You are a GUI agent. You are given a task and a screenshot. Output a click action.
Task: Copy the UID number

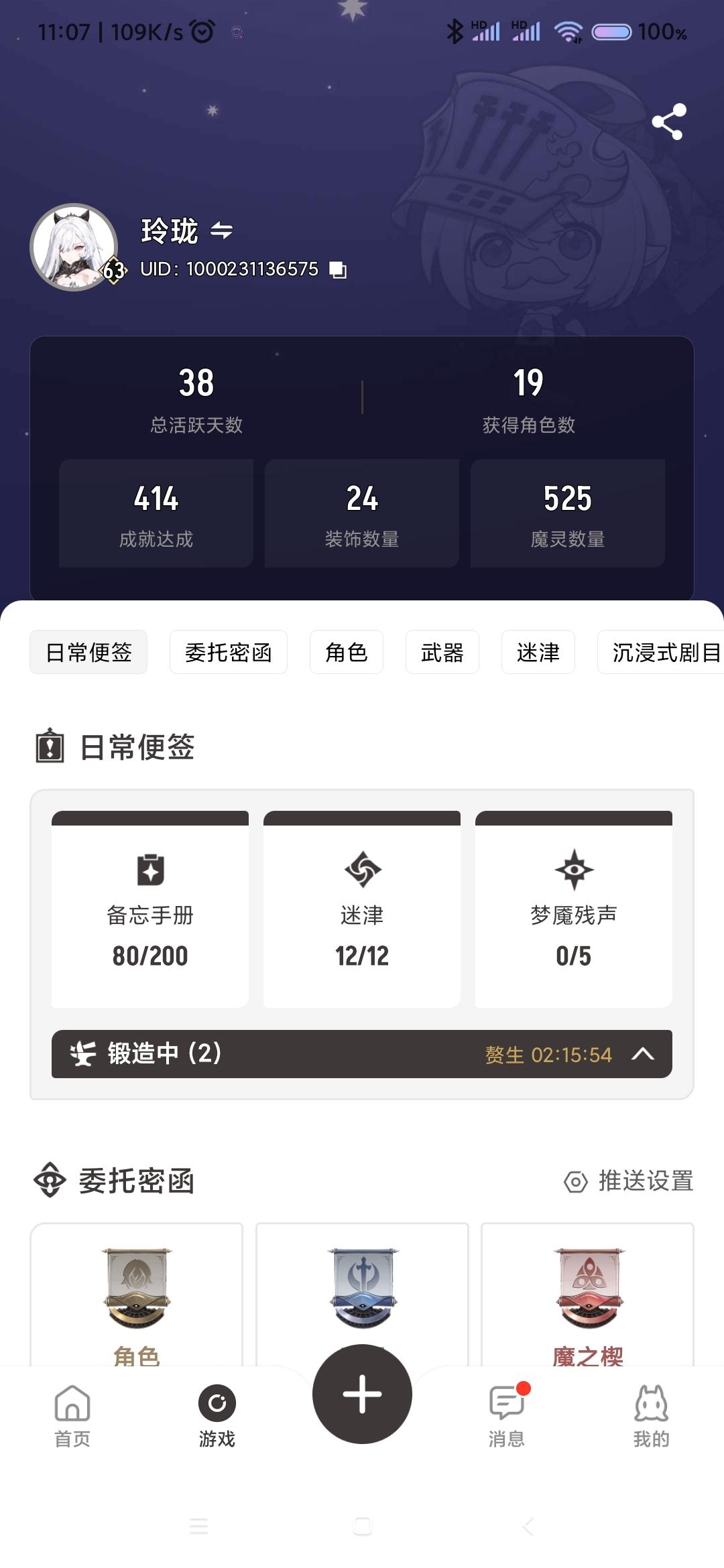[338, 269]
